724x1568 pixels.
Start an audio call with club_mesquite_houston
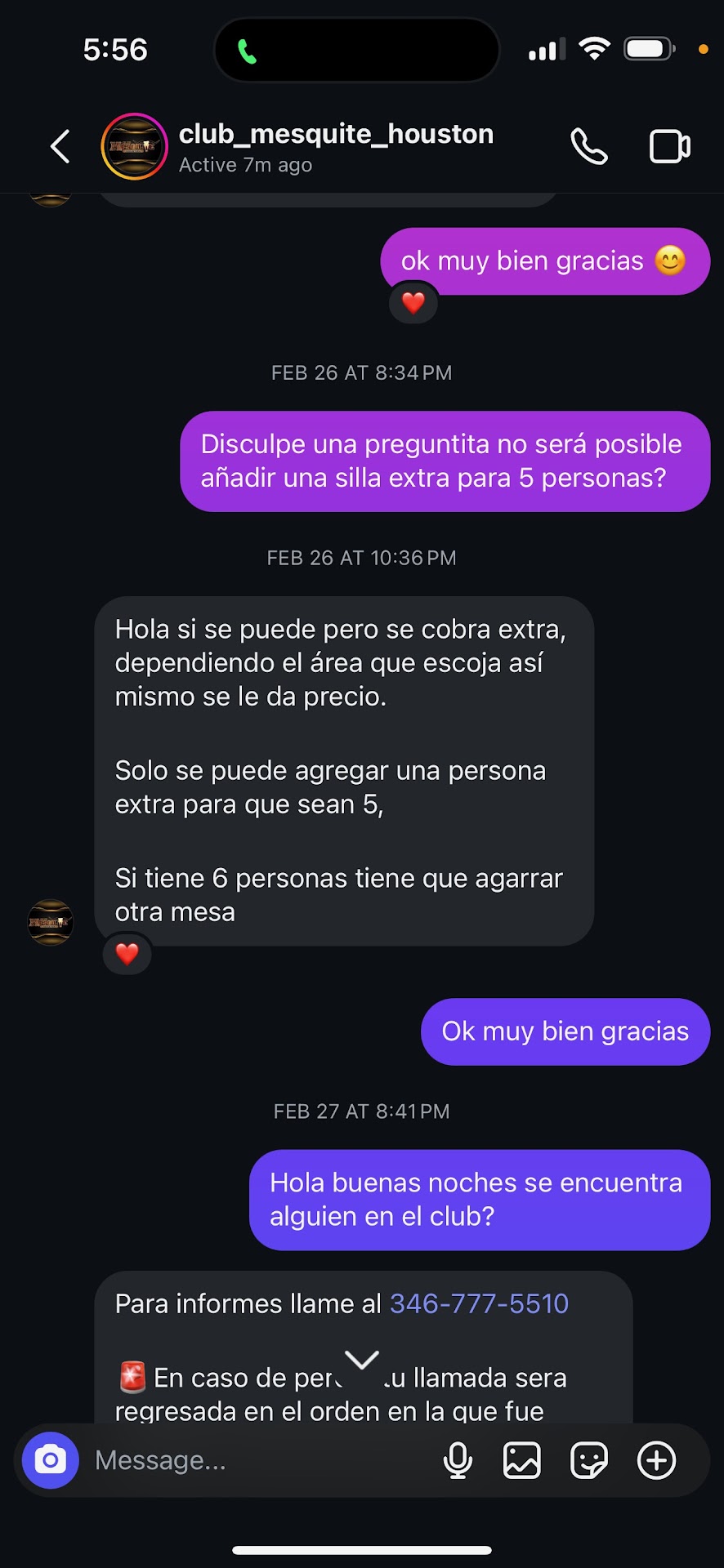[x=588, y=147]
